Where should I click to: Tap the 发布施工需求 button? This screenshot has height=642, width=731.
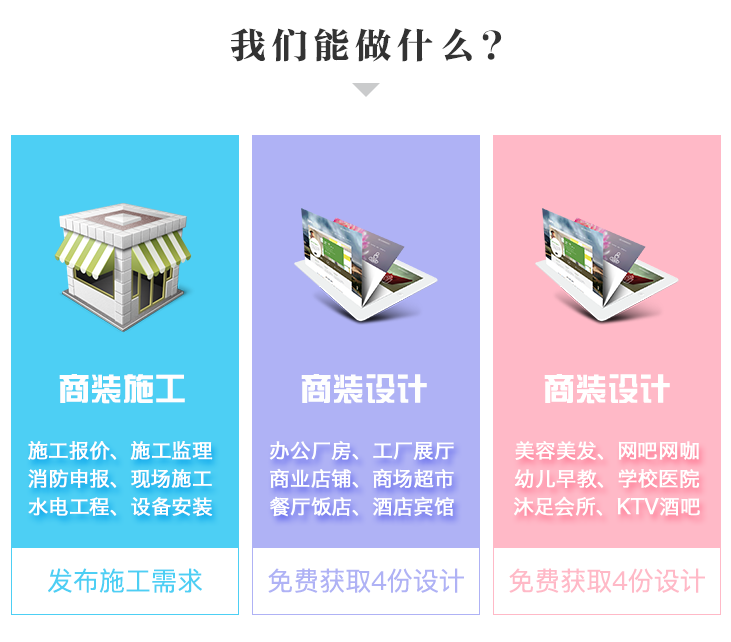[x=125, y=581]
